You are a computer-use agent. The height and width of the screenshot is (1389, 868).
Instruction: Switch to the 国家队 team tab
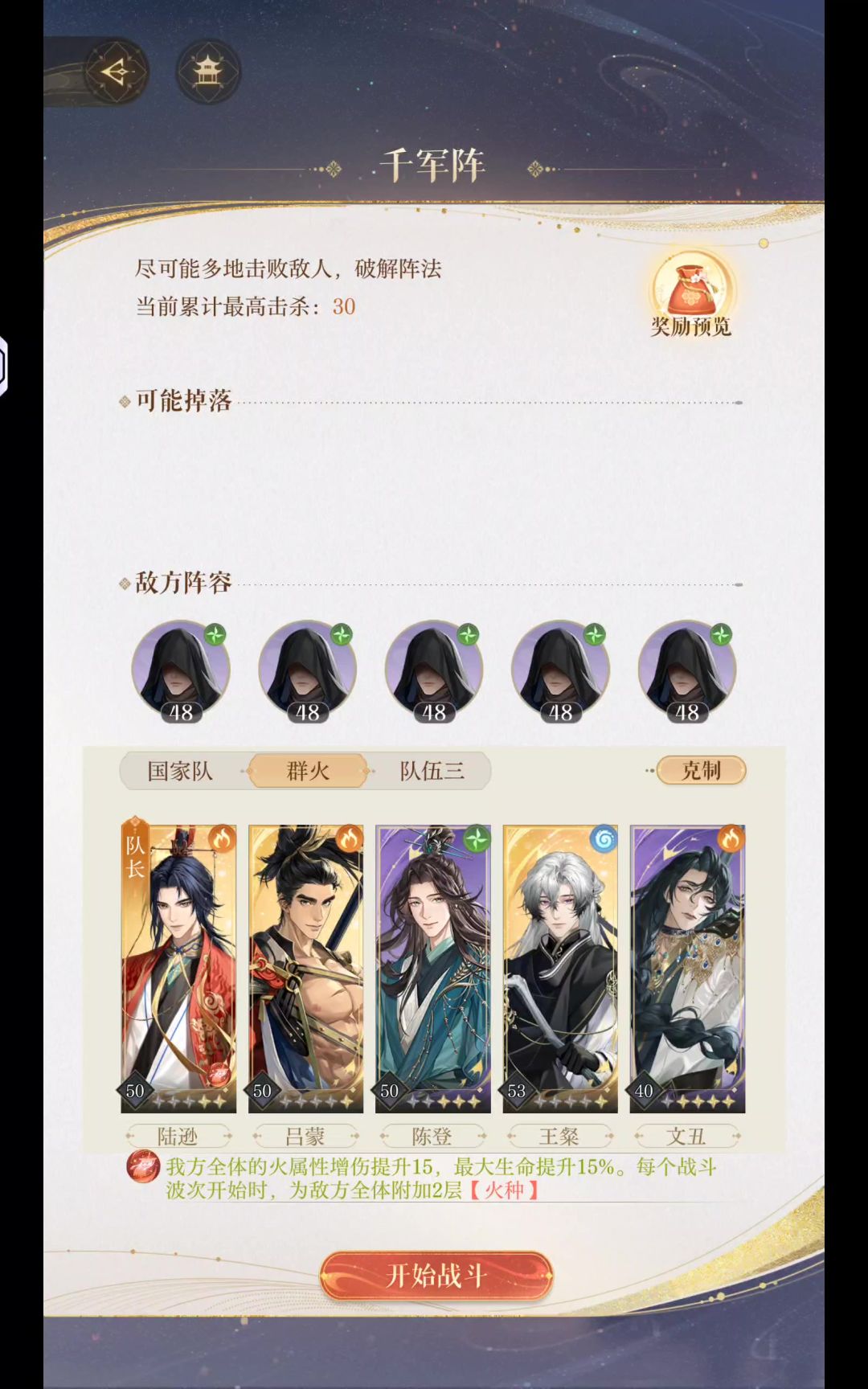(180, 771)
